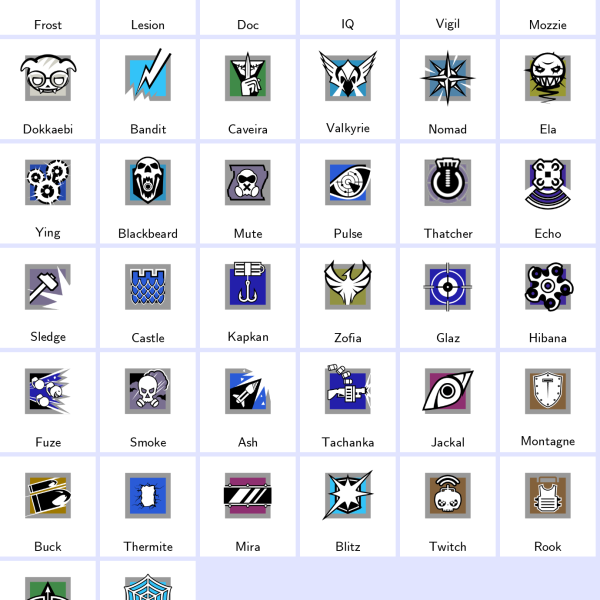Choose Thermite from the grid
600x600 pixels.
pyautogui.click(x=148, y=505)
